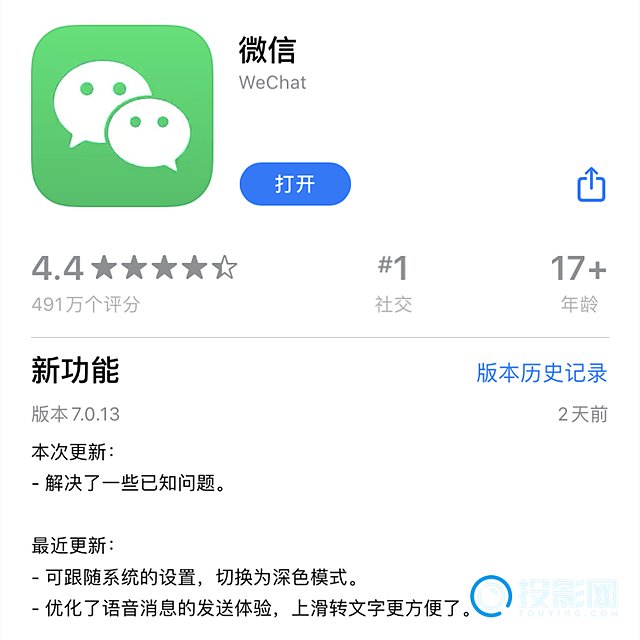Tap the 打开 button to open WeChat
Image resolution: width=640 pixels, height=640 pixels.
[x=295, y=184]
